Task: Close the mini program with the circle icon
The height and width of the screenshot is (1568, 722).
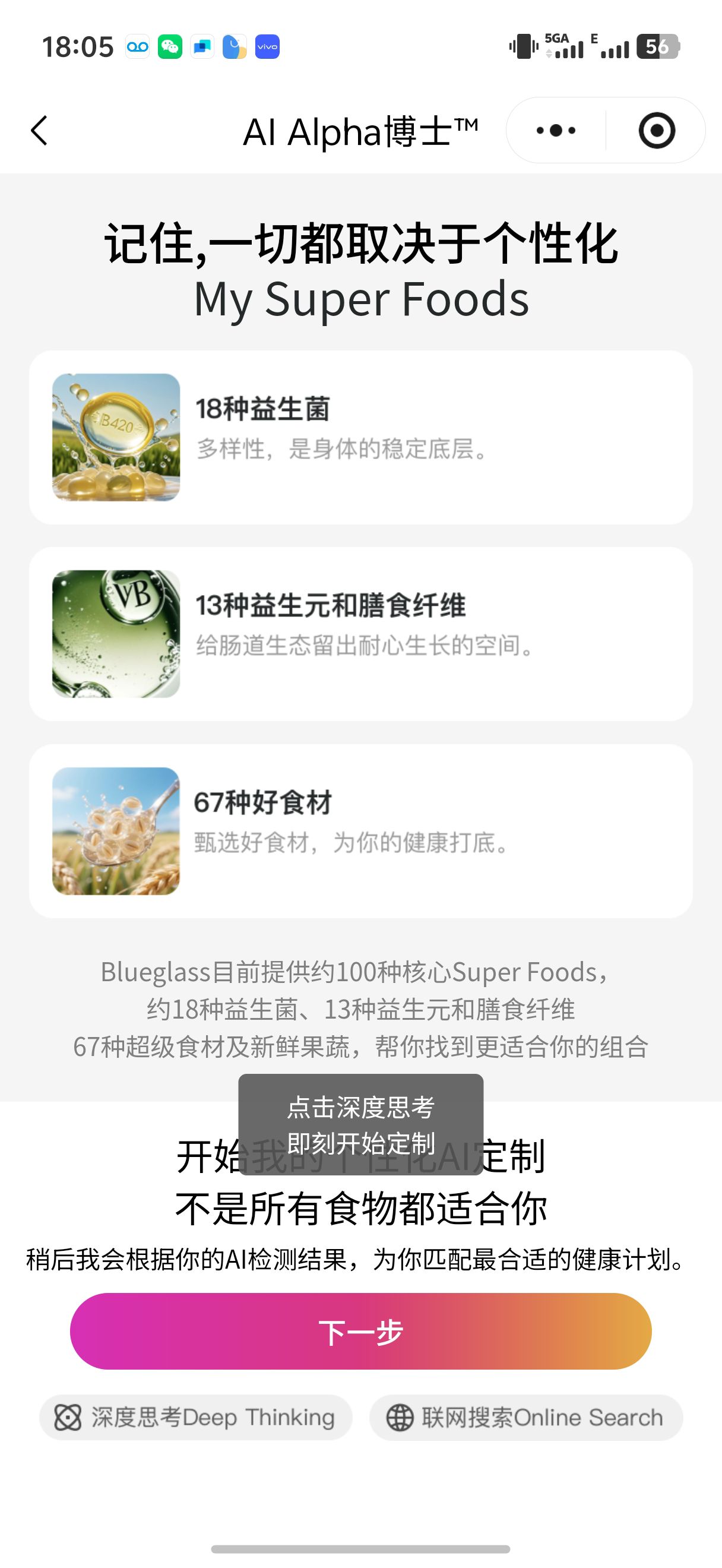Action: (x=656, y=131)
